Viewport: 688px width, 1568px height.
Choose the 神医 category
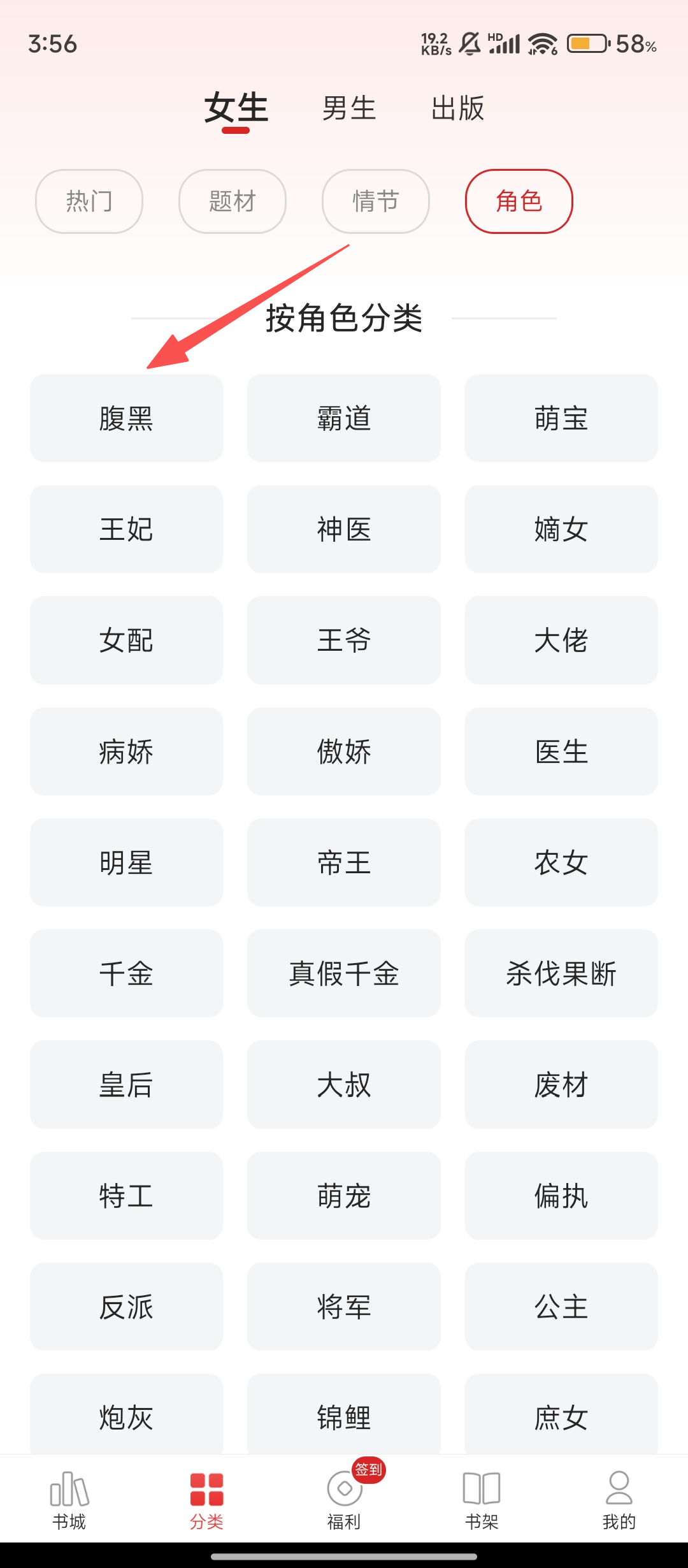coord(344,529)
